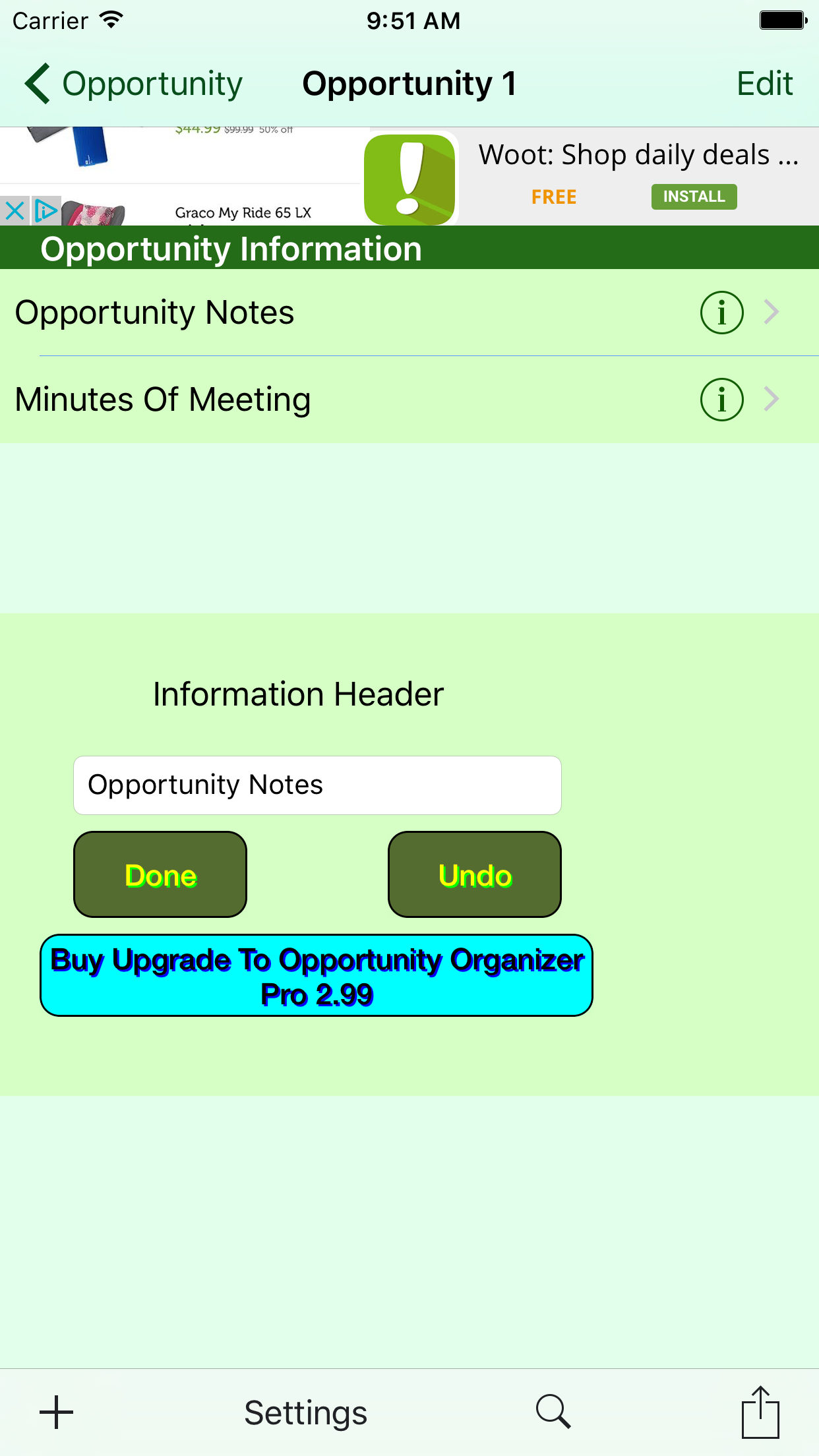Add a new item with plus icon
819x1456 pixels.
56,1412
